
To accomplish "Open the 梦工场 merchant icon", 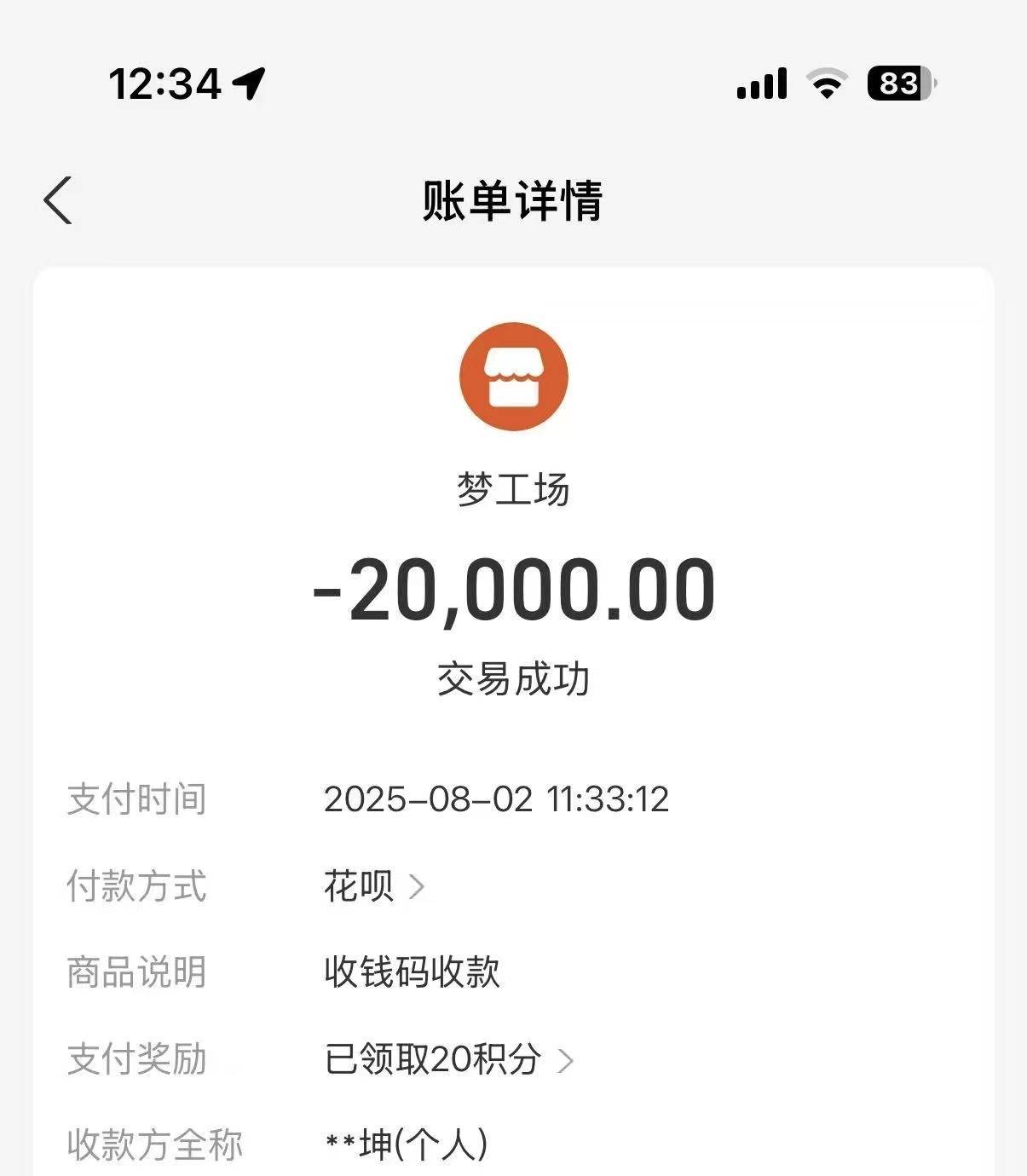I will pos(513,376).
